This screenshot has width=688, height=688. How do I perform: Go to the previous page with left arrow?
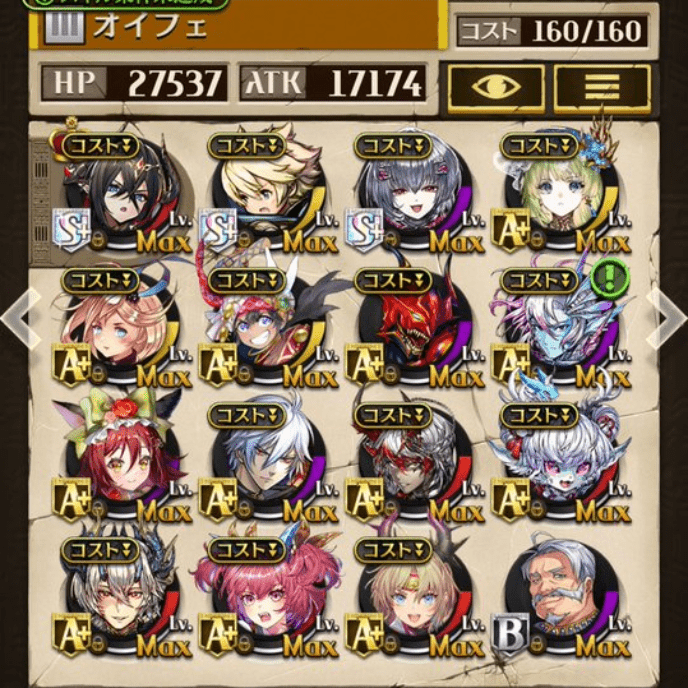(17, 318)
